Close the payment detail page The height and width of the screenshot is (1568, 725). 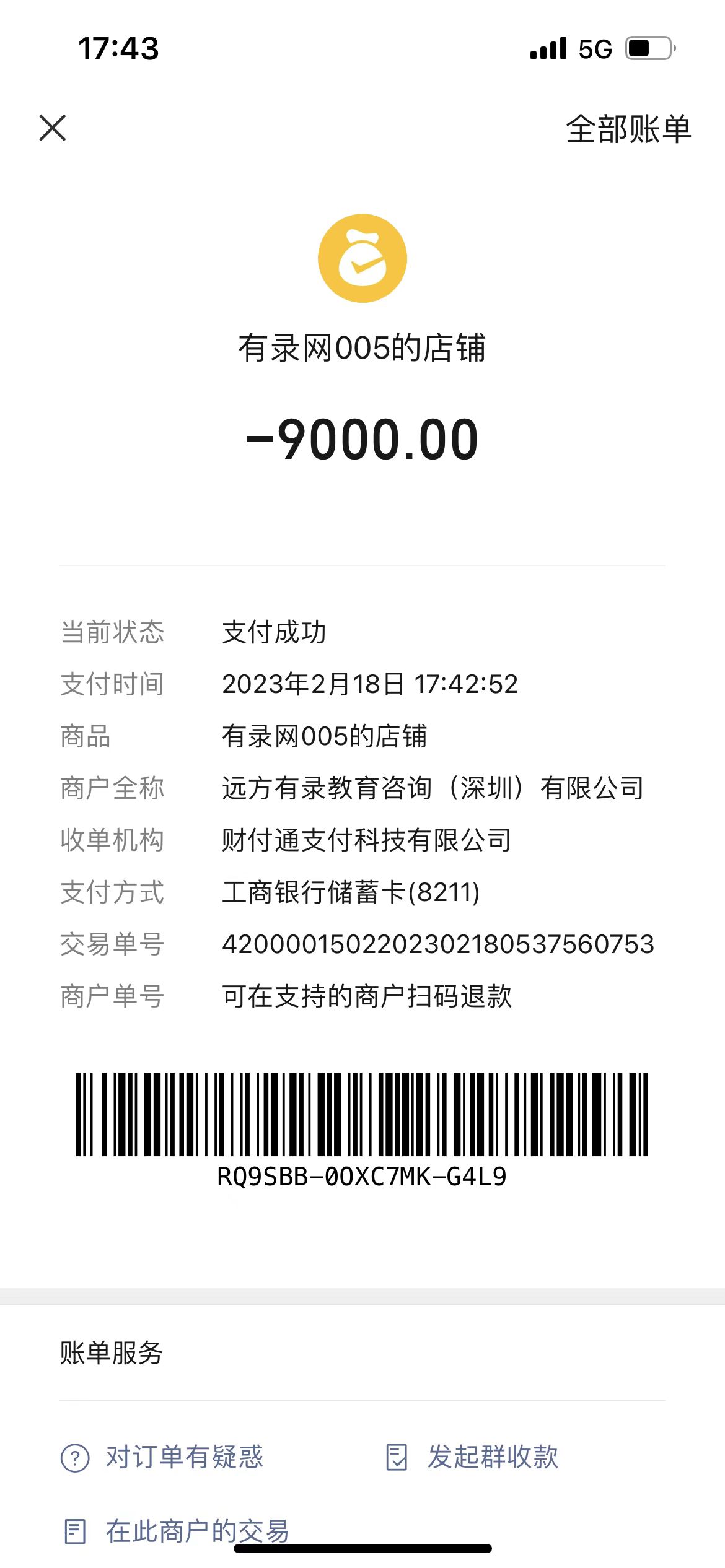pyautogui.click(x=53, y=128)
